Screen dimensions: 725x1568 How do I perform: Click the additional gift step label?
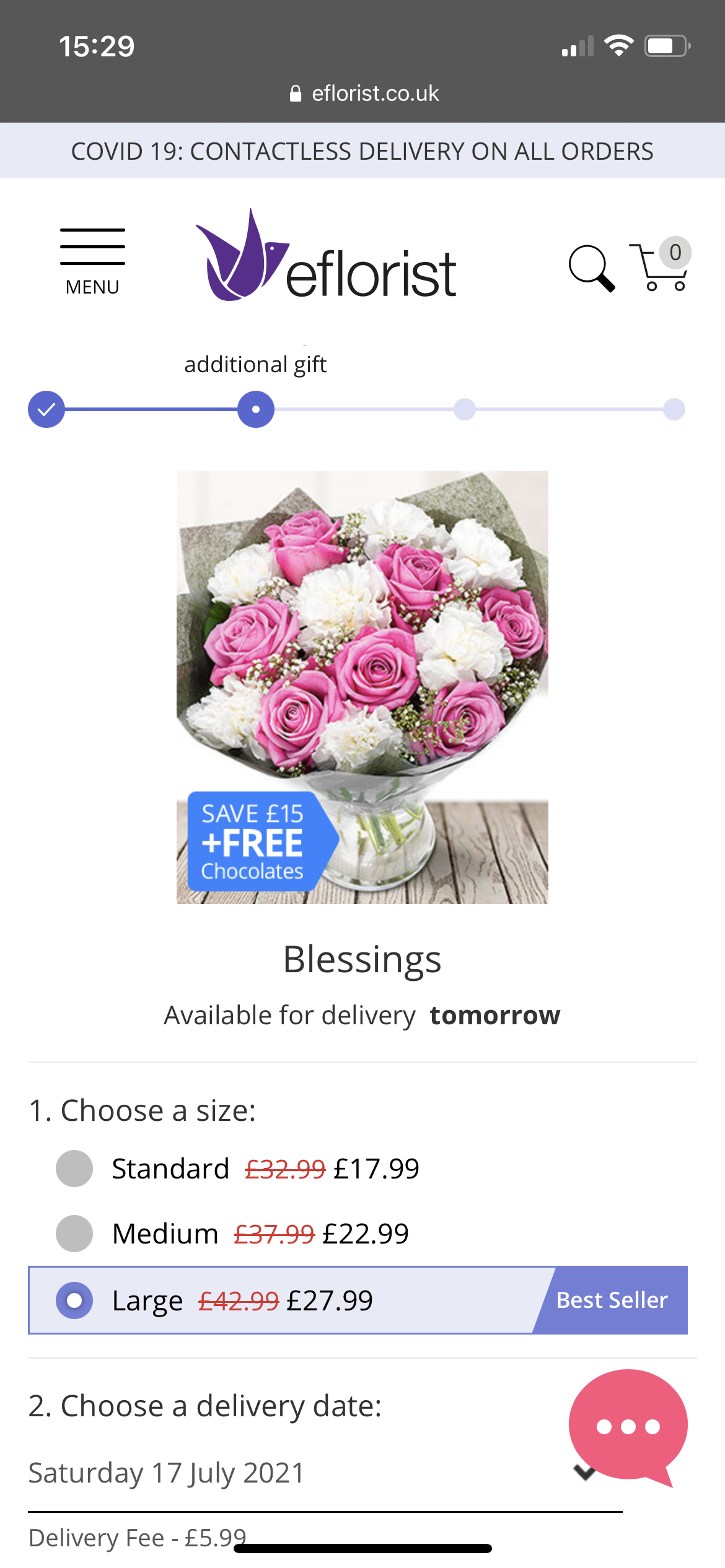coord(256,364)
